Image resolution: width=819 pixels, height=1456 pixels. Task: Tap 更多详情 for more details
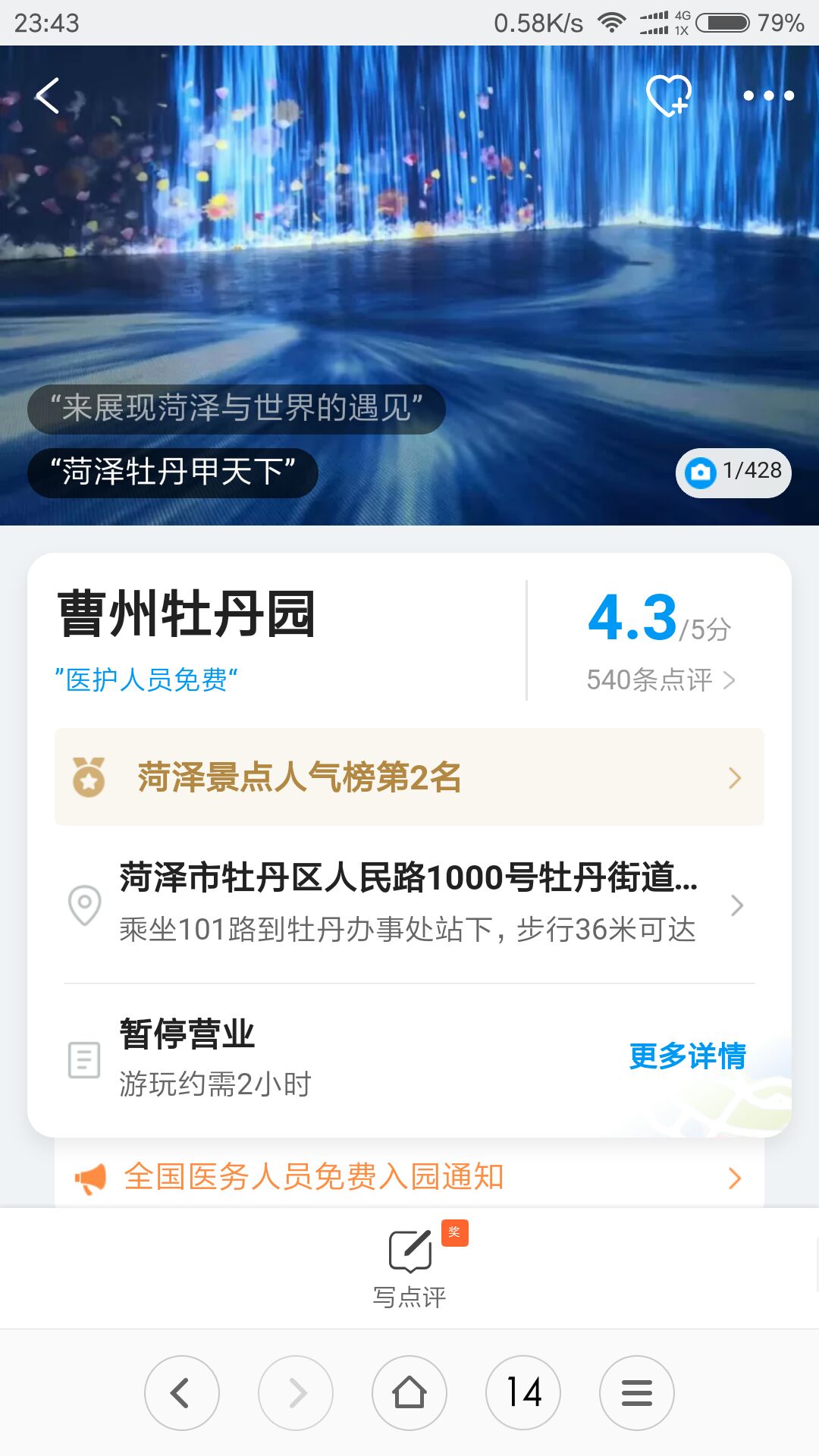coord(687,1056)
